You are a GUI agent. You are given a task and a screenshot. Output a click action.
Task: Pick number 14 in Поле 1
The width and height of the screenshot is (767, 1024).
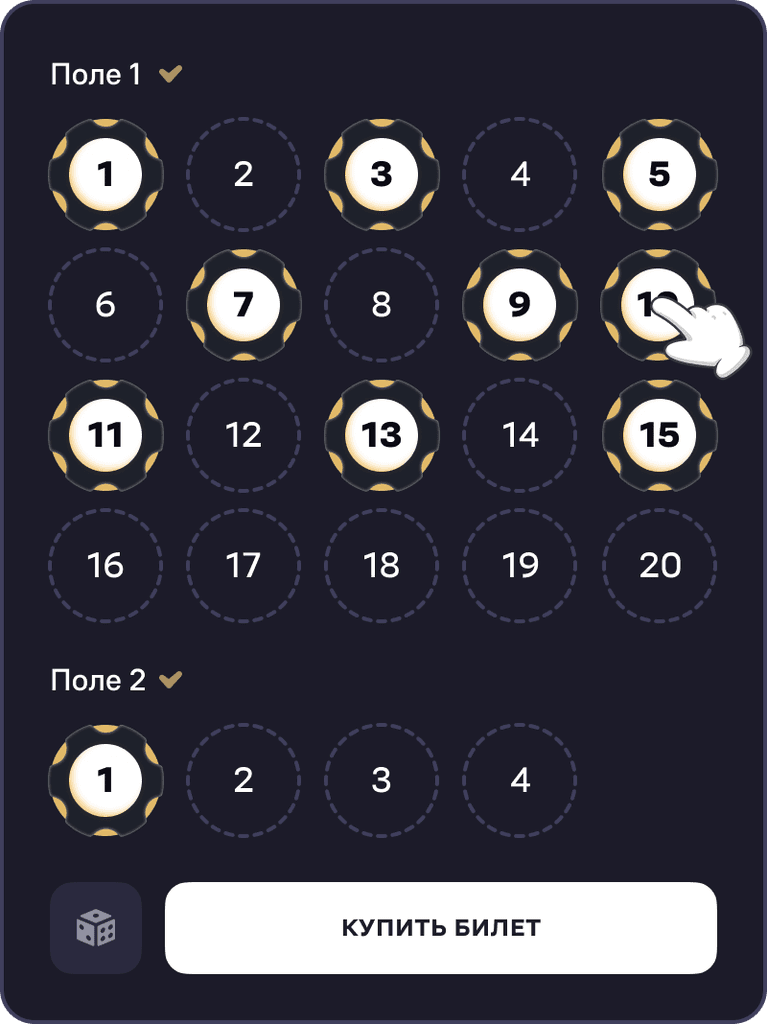pos(520,435)
